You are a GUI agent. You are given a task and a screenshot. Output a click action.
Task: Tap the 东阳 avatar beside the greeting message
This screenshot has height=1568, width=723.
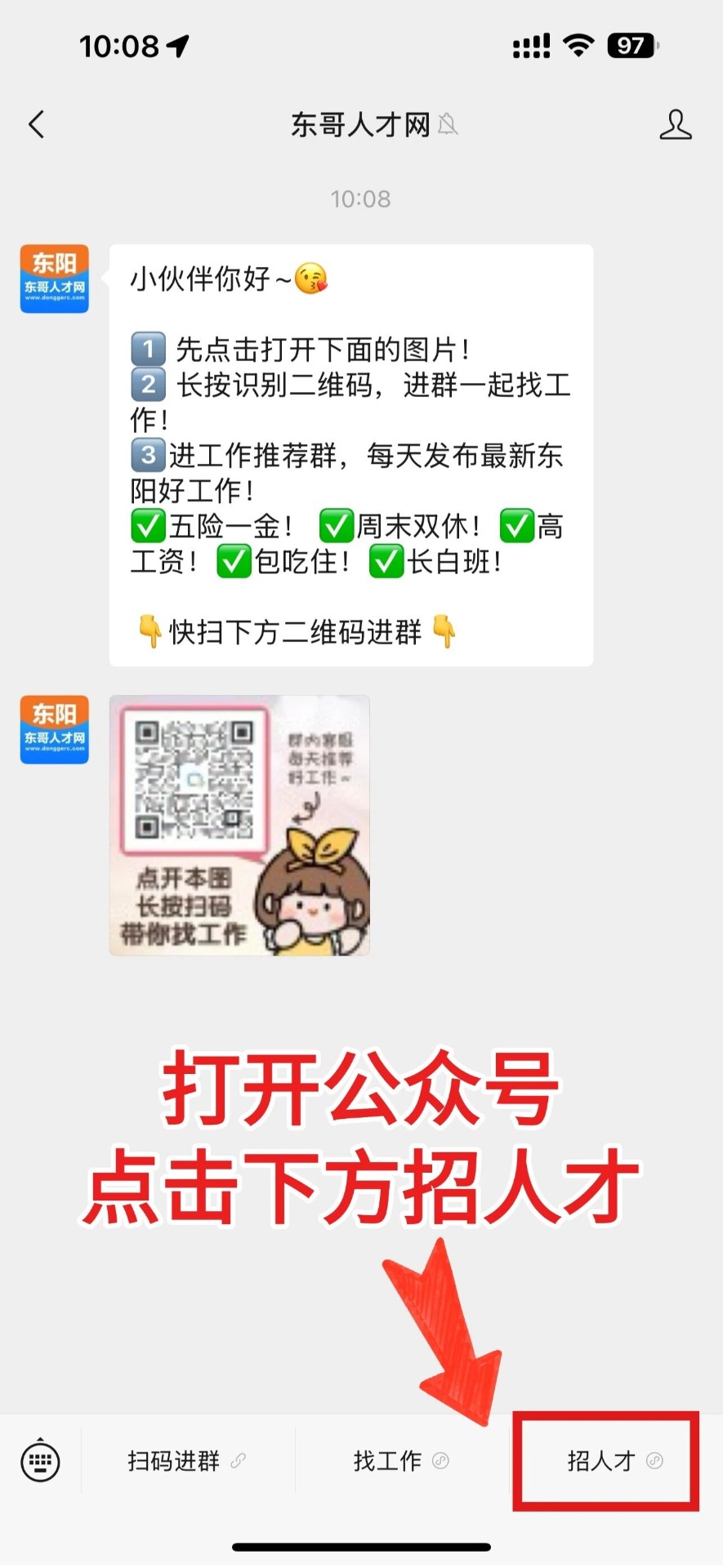(54, 278)
